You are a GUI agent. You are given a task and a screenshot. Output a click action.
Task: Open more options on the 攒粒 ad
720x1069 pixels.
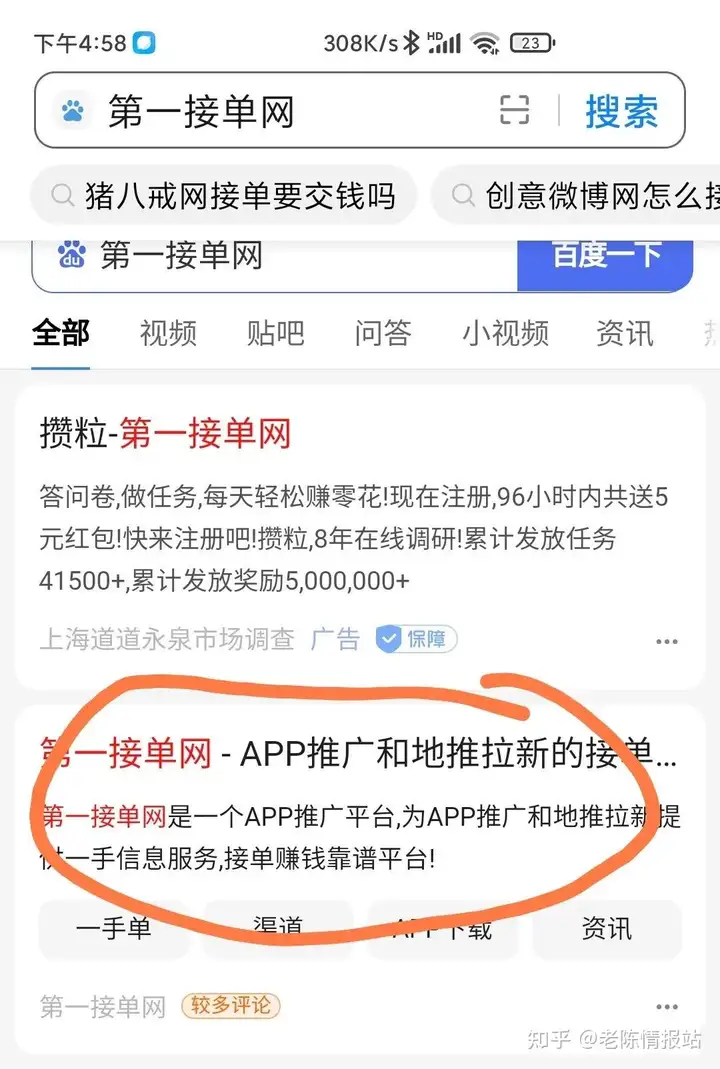[x=667, y=641]
